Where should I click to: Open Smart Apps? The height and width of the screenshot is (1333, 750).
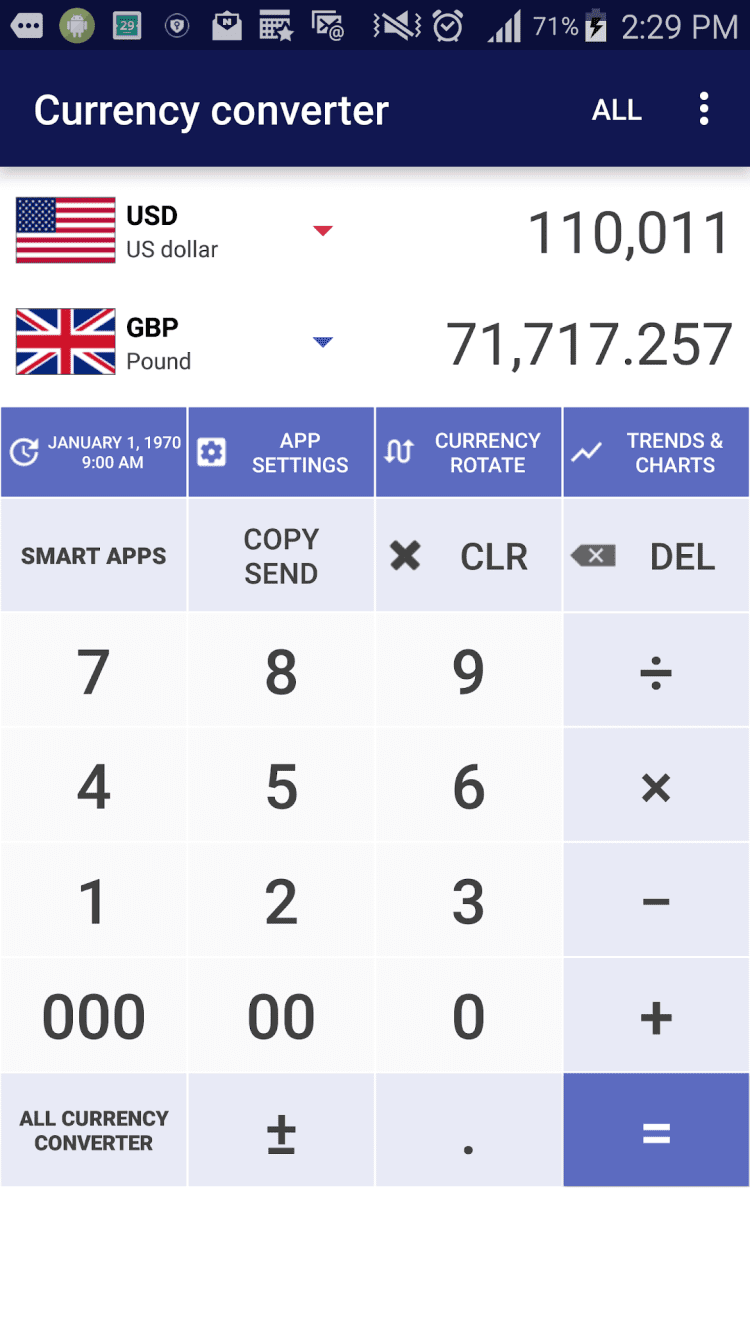coord(94,556)
